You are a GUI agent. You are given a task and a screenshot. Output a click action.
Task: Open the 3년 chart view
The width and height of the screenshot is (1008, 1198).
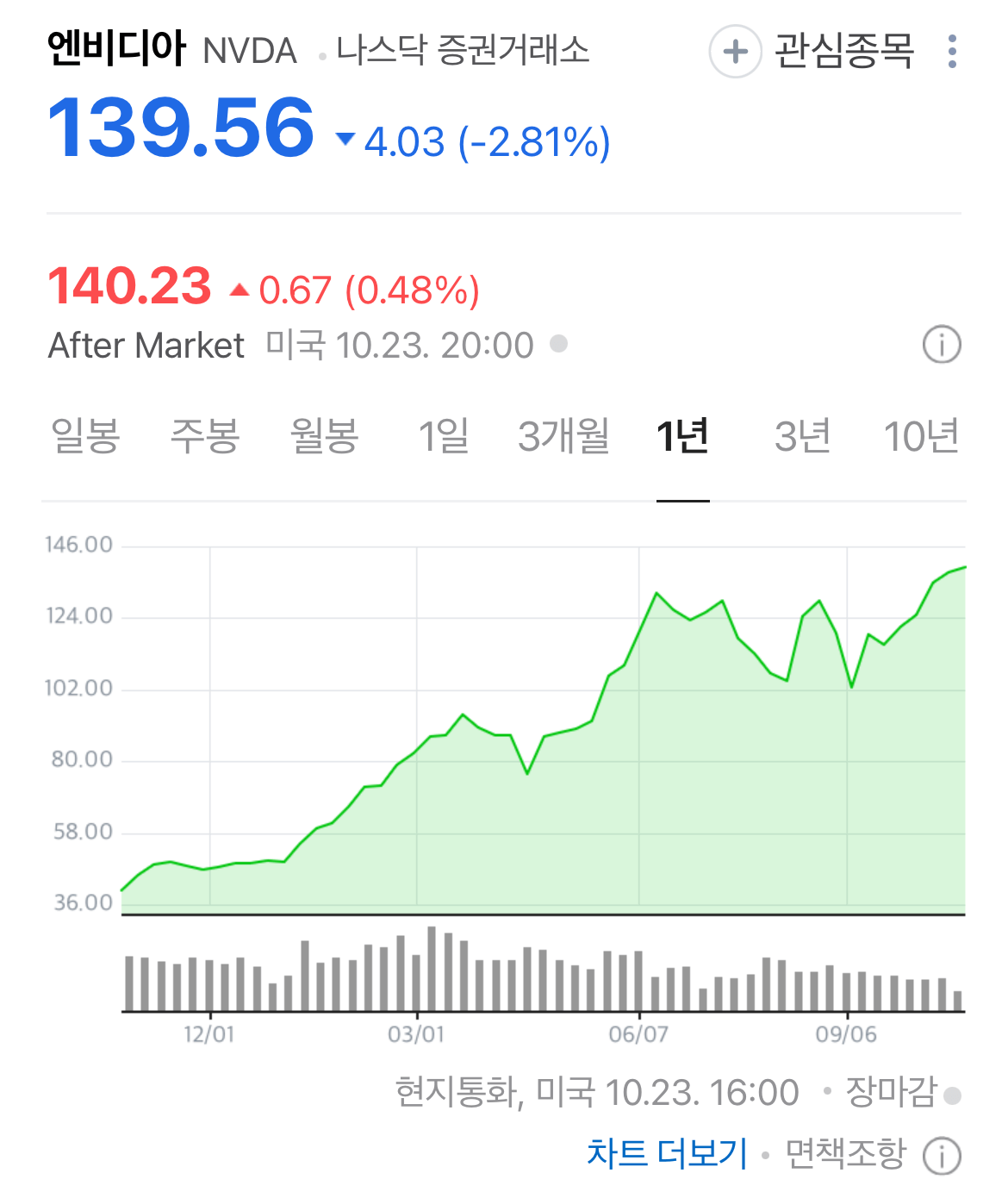click(x=801, y=438)
